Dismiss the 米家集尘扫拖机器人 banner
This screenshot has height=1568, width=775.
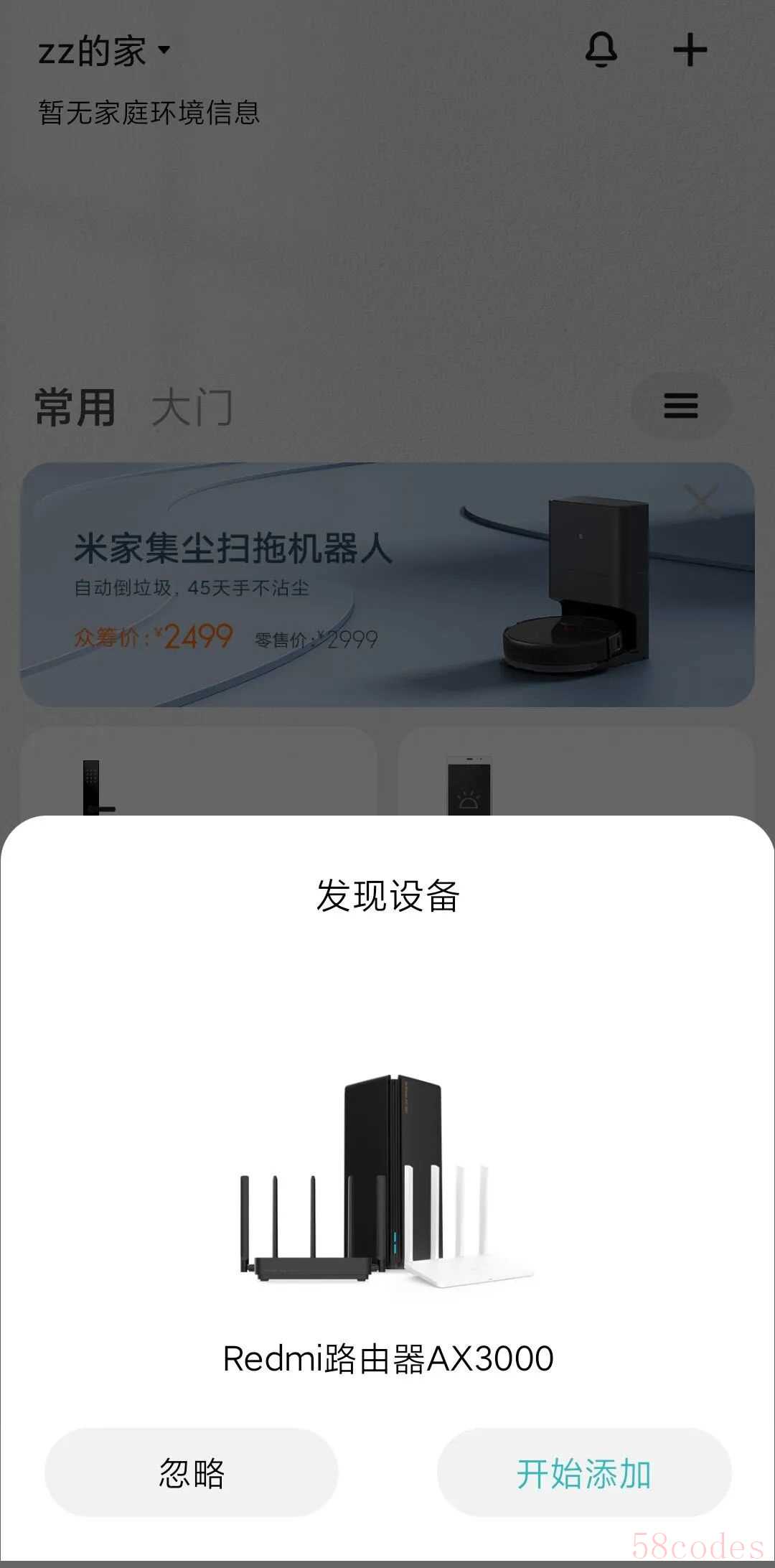[x=701, y=499]
